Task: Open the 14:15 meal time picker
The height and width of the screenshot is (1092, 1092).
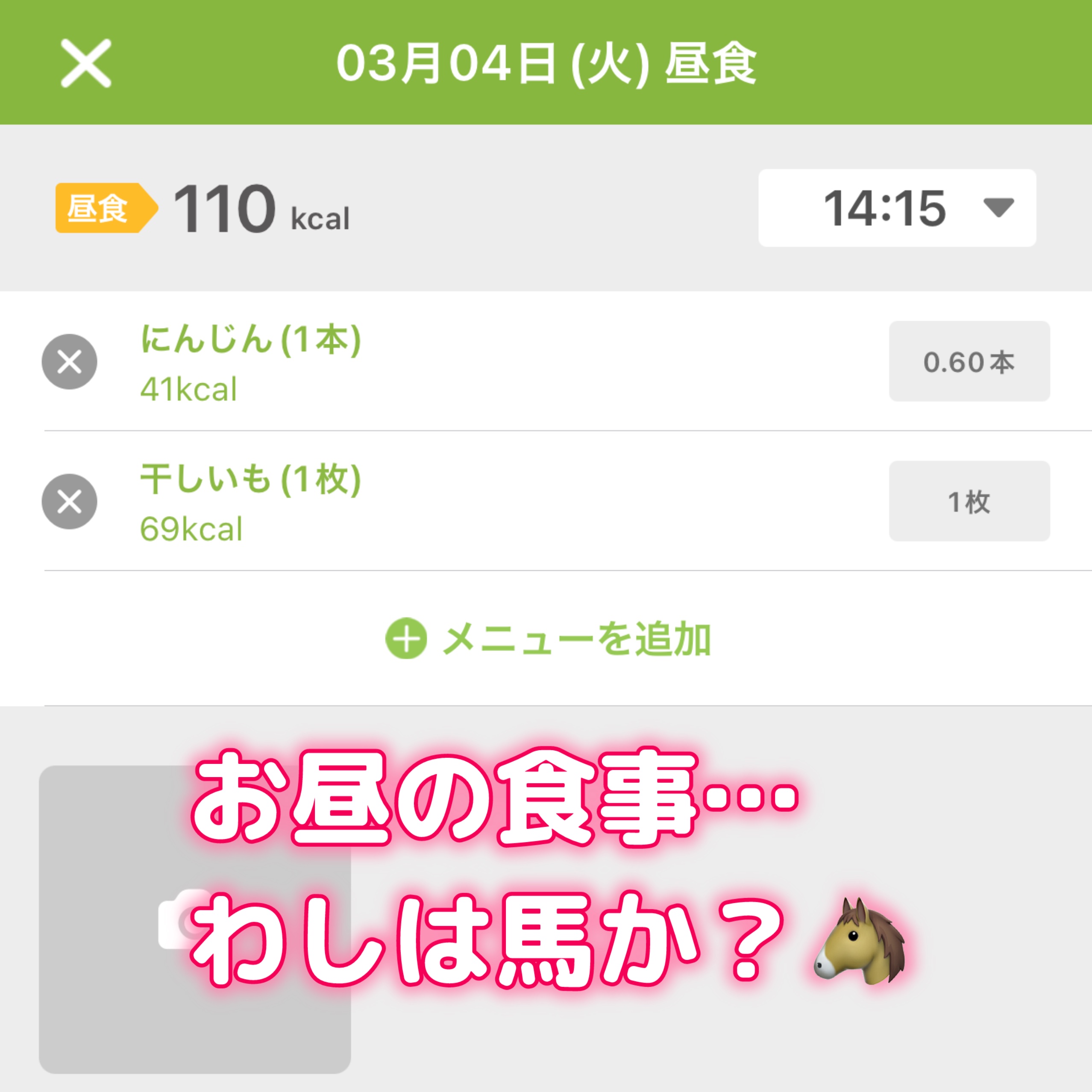Action: (896, 208)
